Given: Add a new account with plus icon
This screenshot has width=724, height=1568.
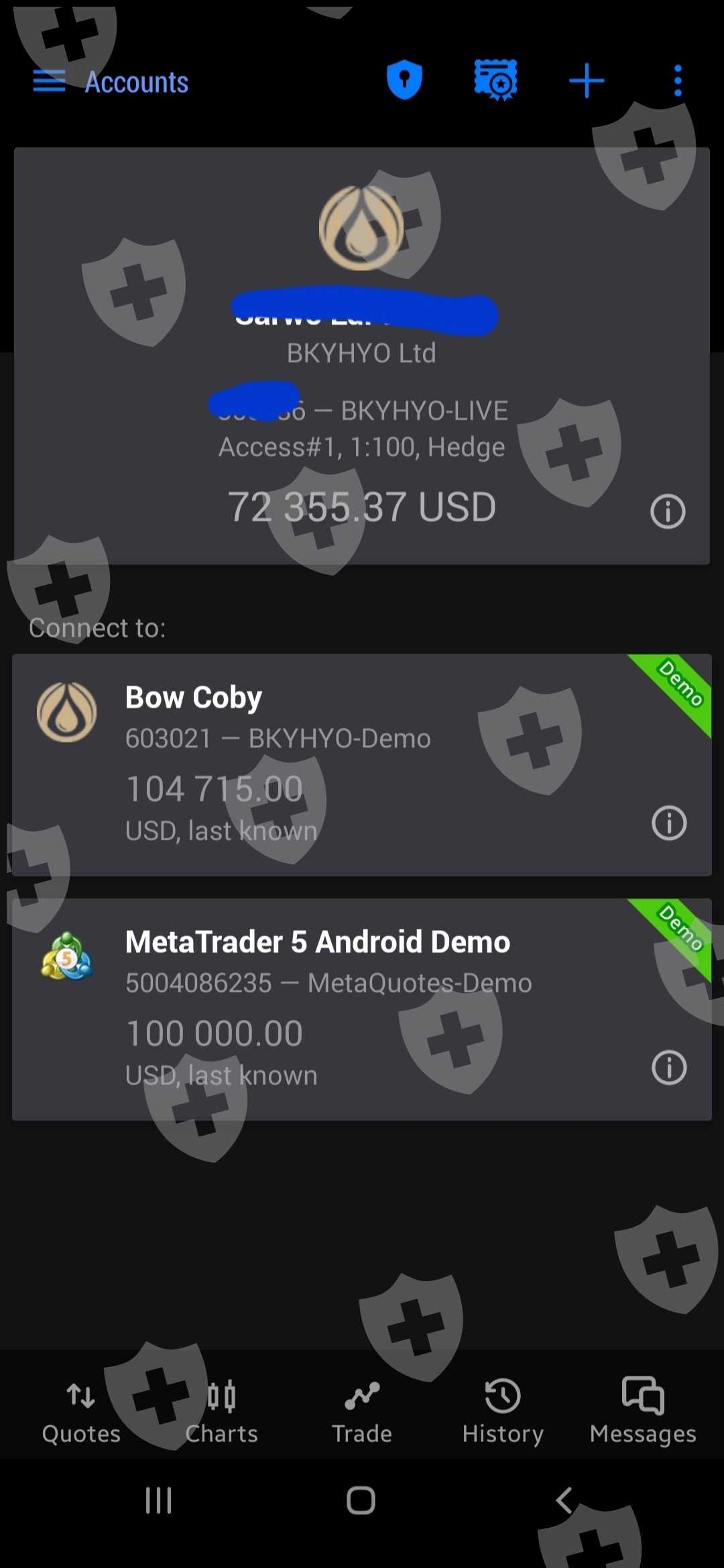Looking at the screenshot, I should [x=587, y=81].
